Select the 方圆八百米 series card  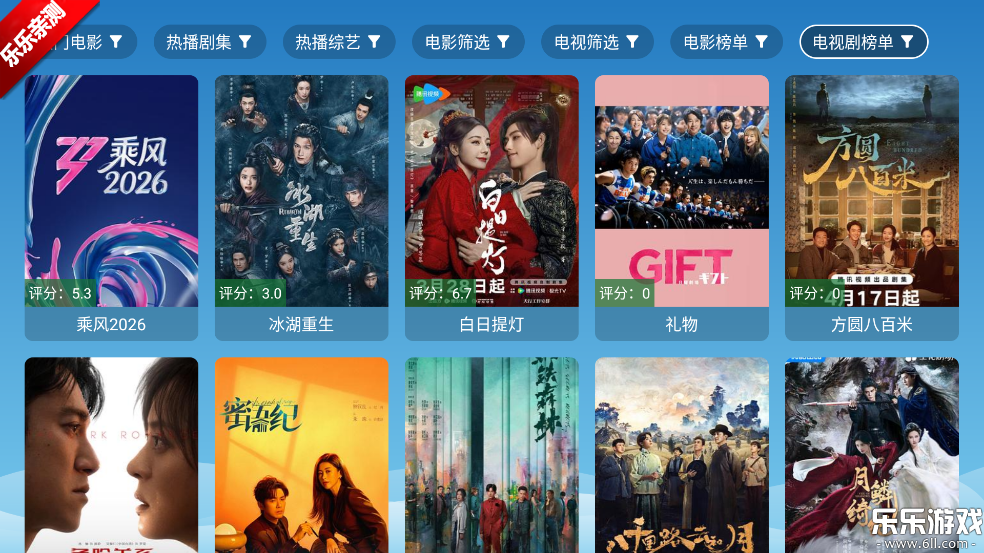pyautogui.click(x=871, y=207)
